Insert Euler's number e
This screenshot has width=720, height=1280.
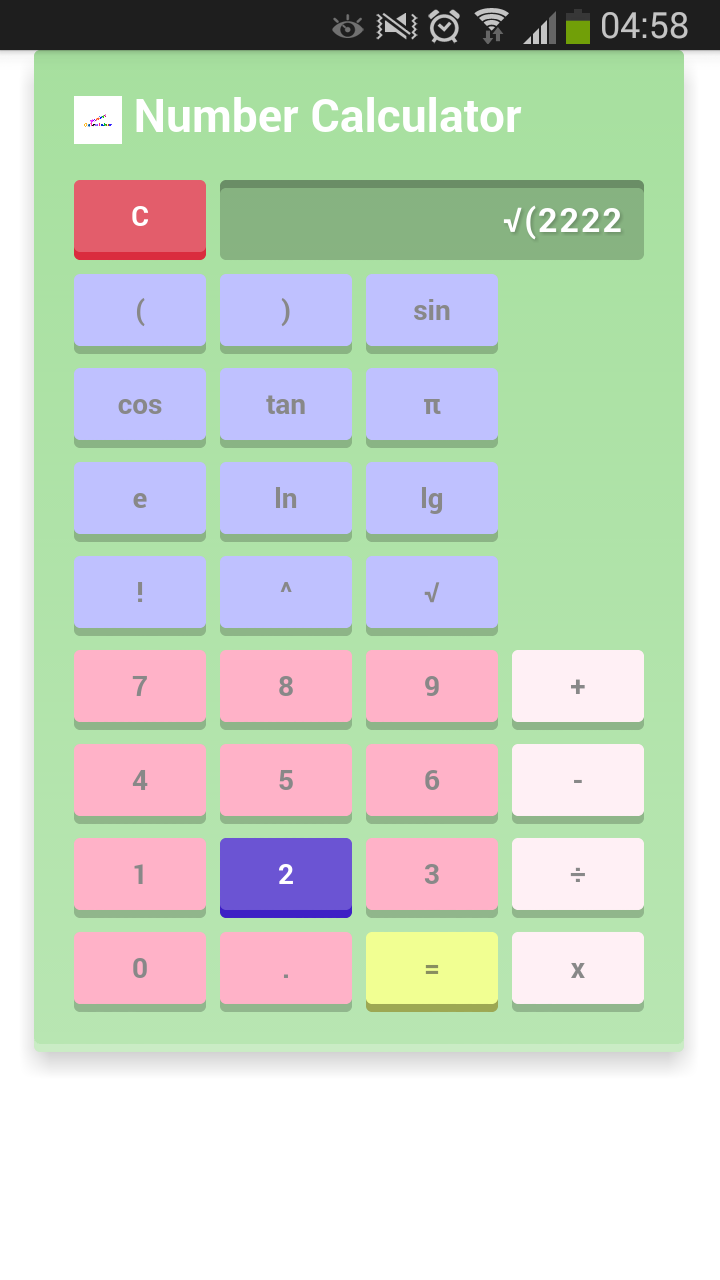[139, 499]
